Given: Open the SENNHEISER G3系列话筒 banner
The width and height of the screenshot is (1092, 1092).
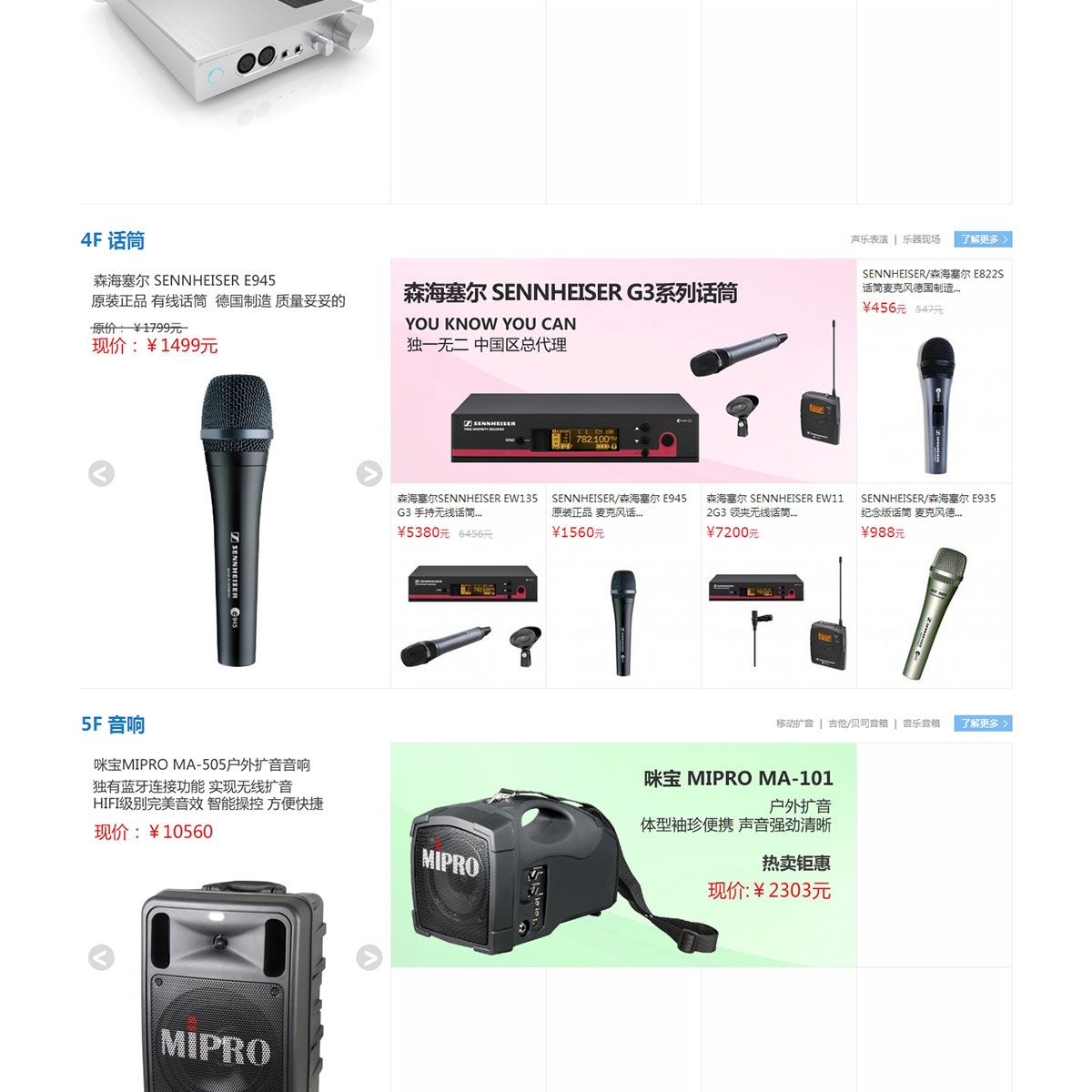Looking at the screenshot, I should (622, 370).
